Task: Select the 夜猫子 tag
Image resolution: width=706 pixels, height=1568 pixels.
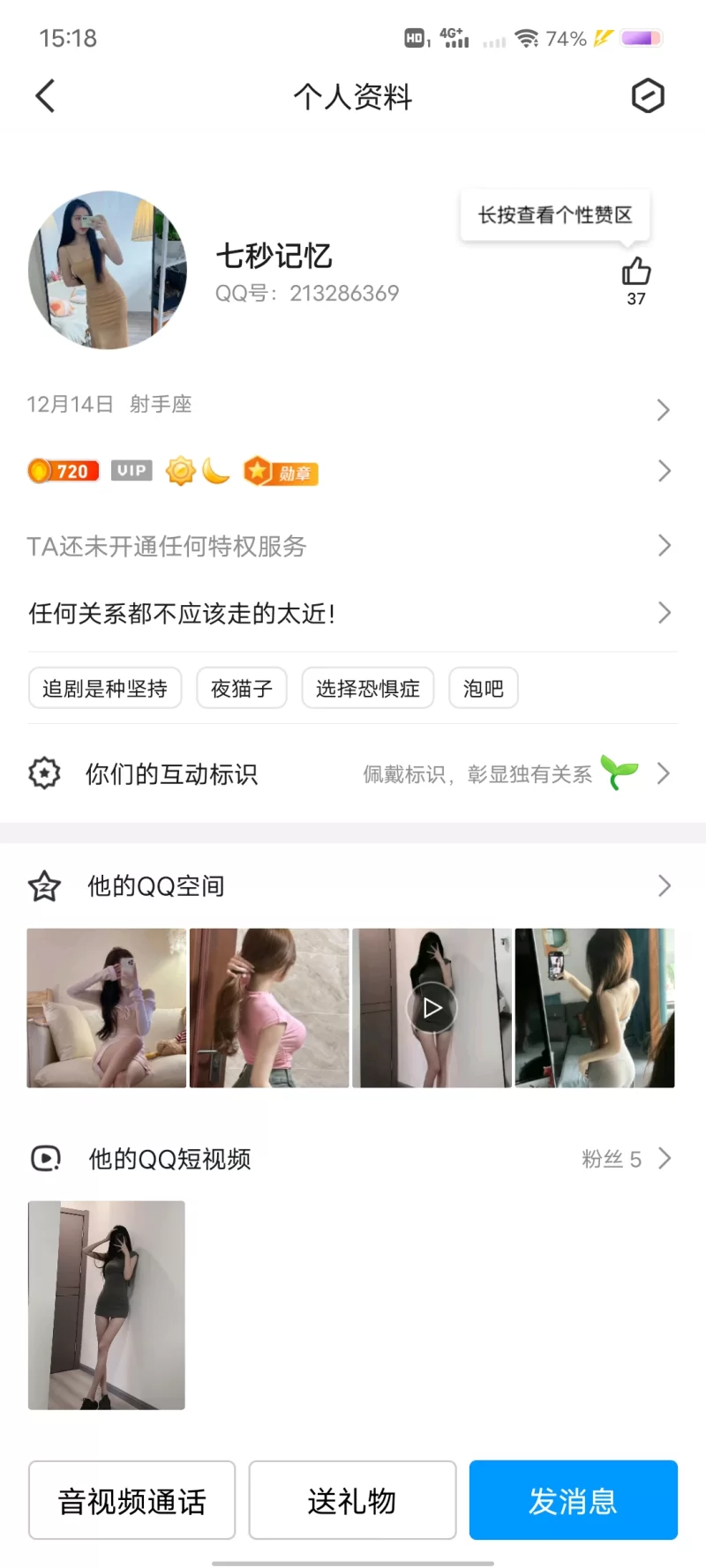Action: 242,688
